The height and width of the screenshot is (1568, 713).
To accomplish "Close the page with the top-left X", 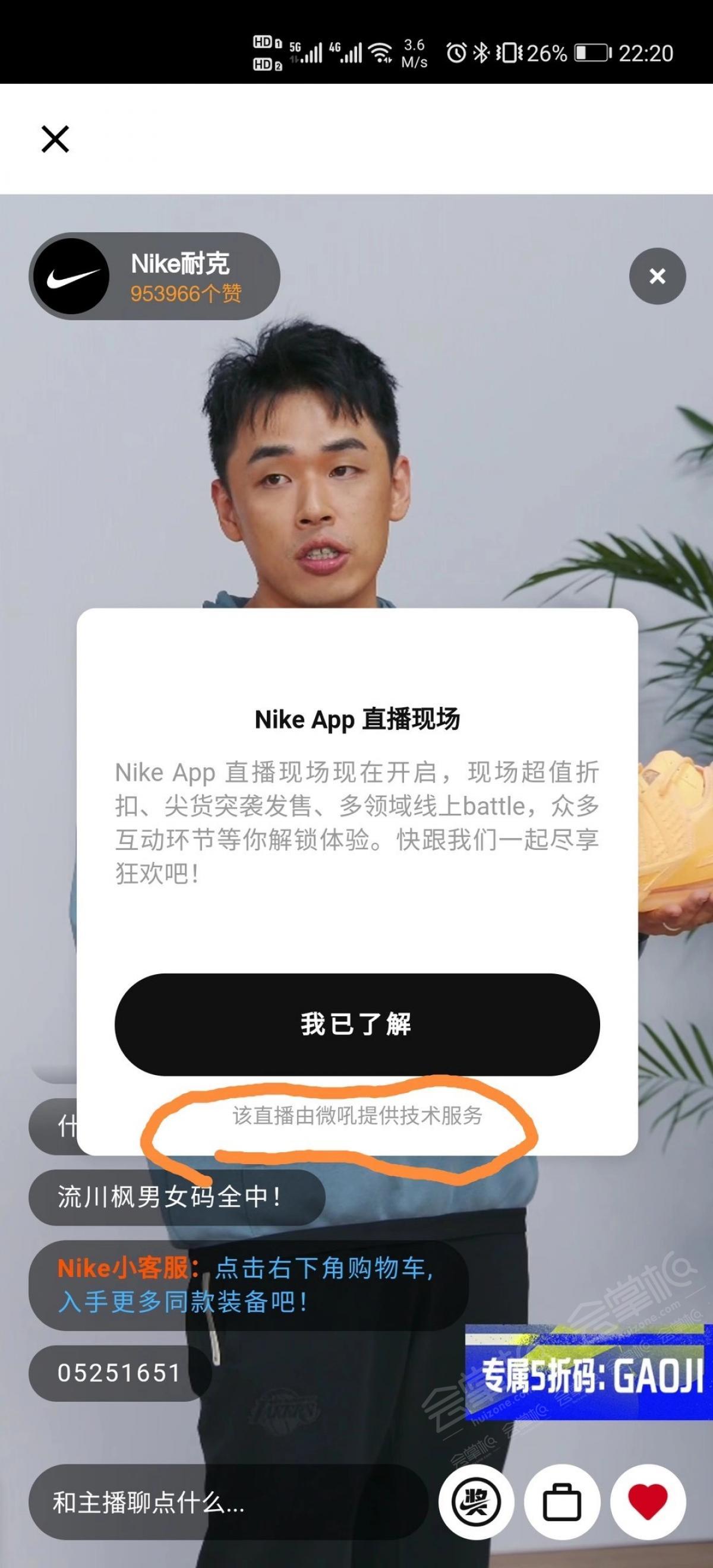I will tap(55, 139).
